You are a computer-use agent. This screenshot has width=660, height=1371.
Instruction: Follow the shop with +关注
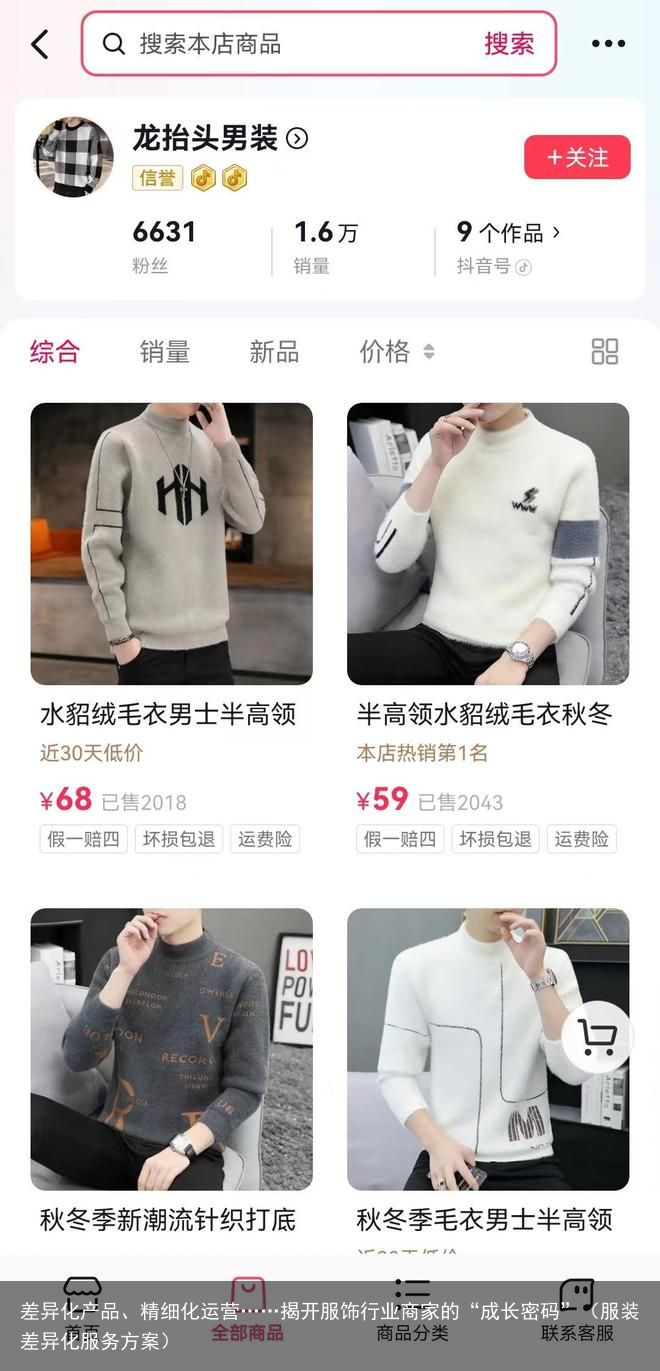coord(577,157)
